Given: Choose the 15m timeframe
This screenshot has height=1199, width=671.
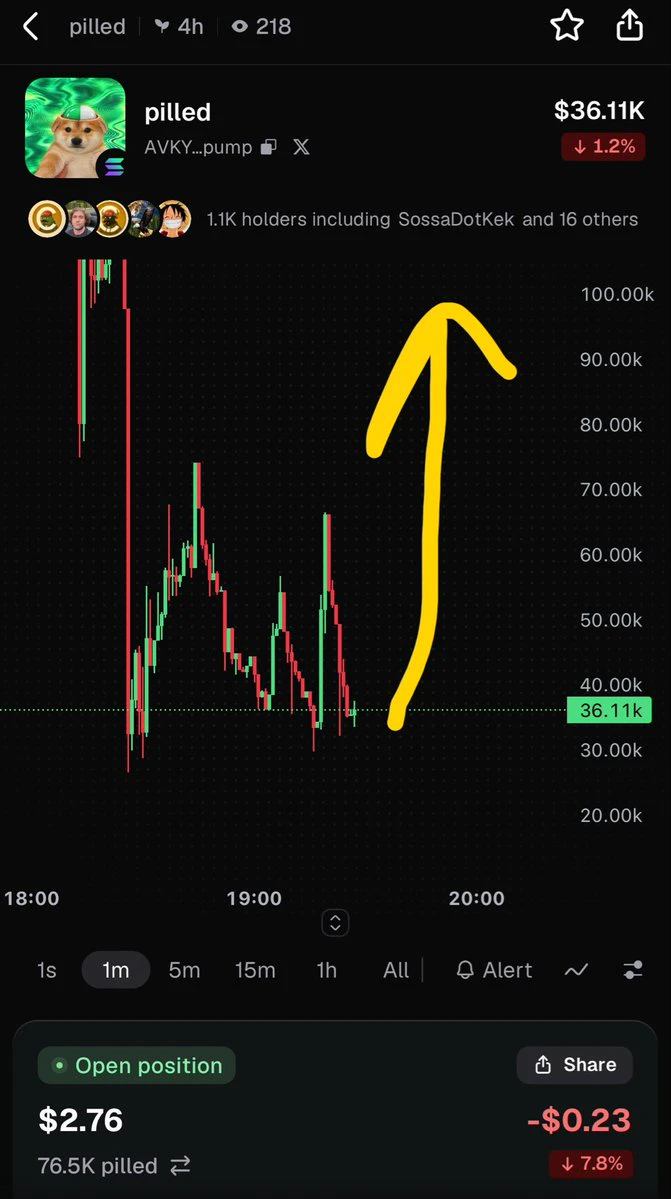Looking at the screenshot, I should (255, 970).
